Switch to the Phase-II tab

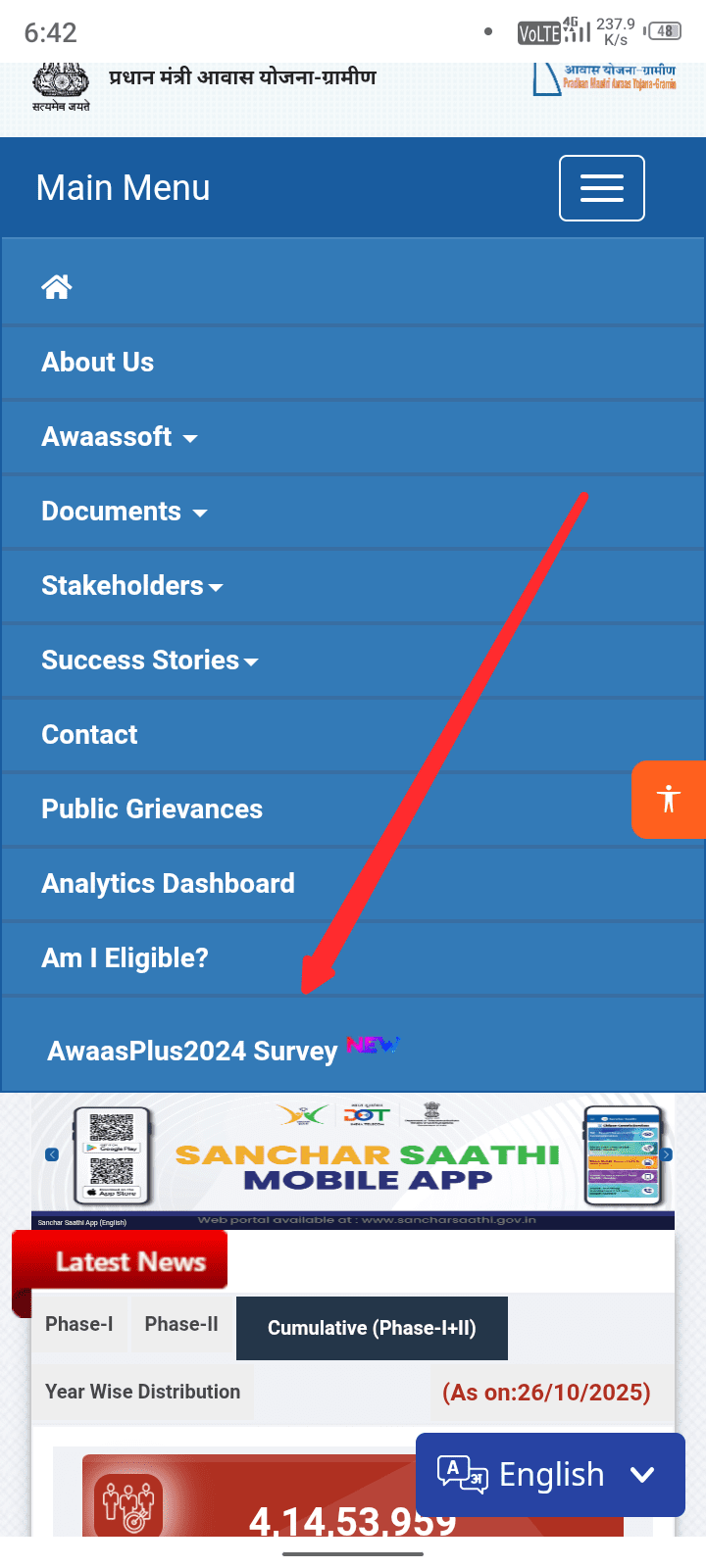pos(181,1324)
